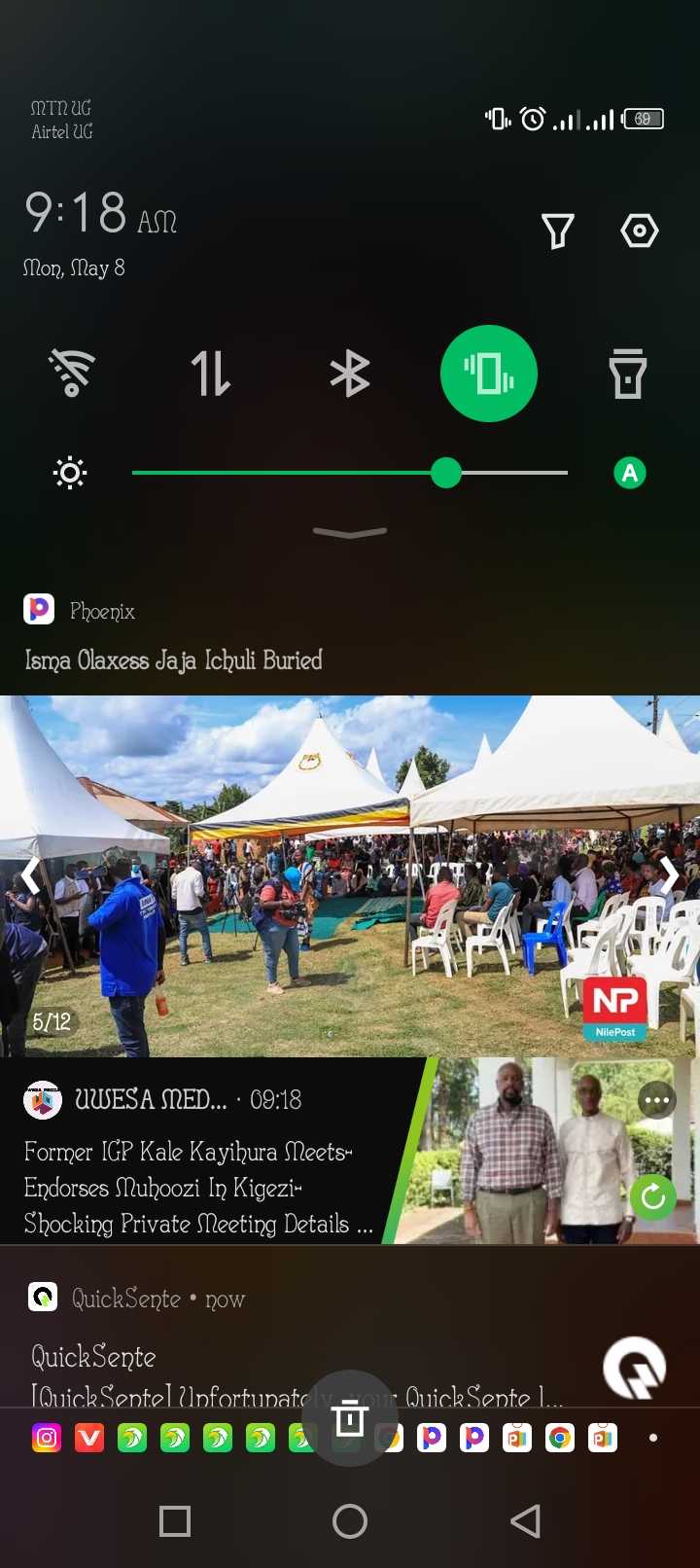Turn on Wi-Fi from quick settings
Image resolution: width=700 pixels, height=1568 pixels.
click(x=72, y=374)
